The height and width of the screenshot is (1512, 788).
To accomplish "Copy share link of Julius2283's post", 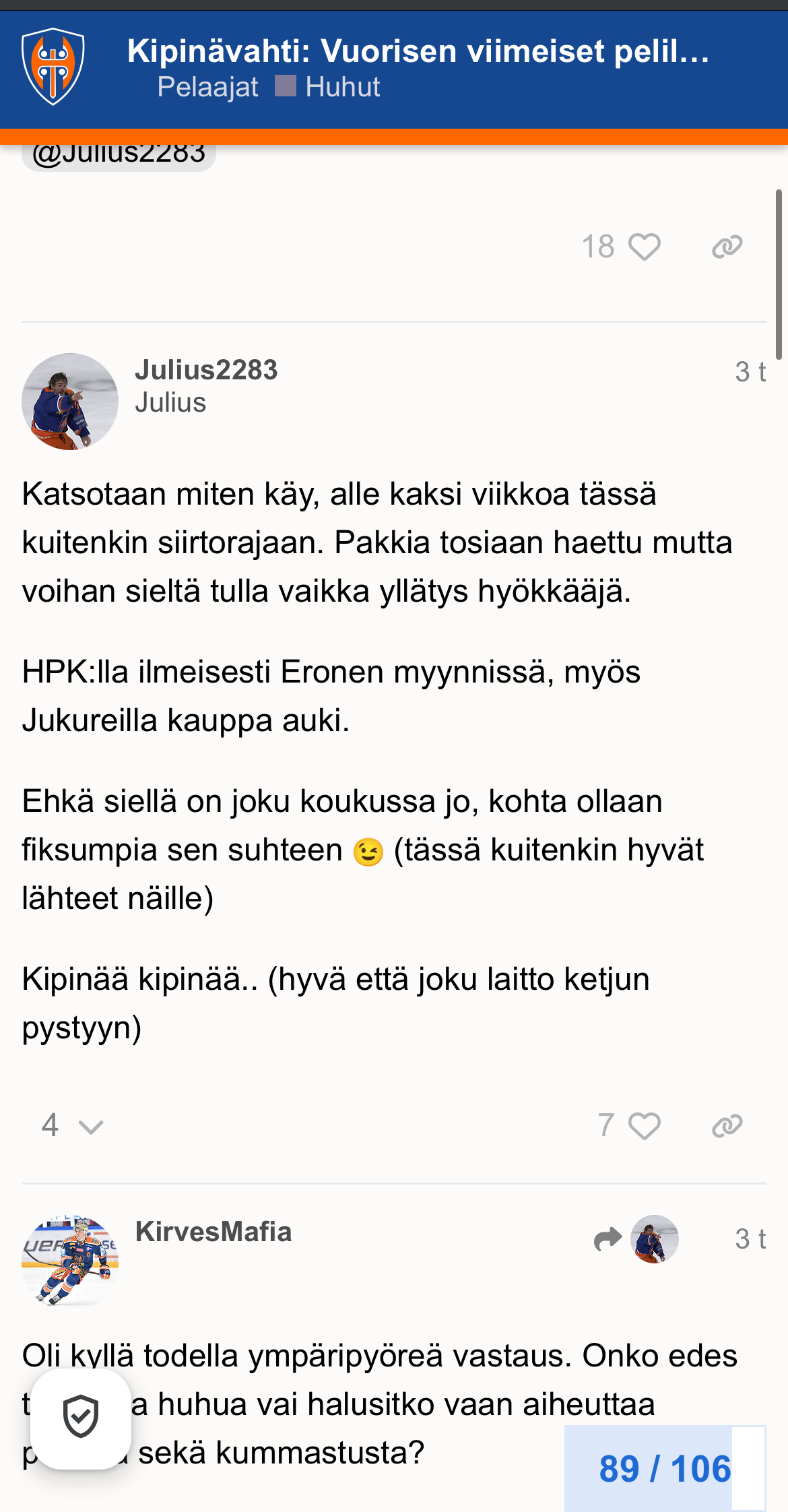I will [727, 1125].
